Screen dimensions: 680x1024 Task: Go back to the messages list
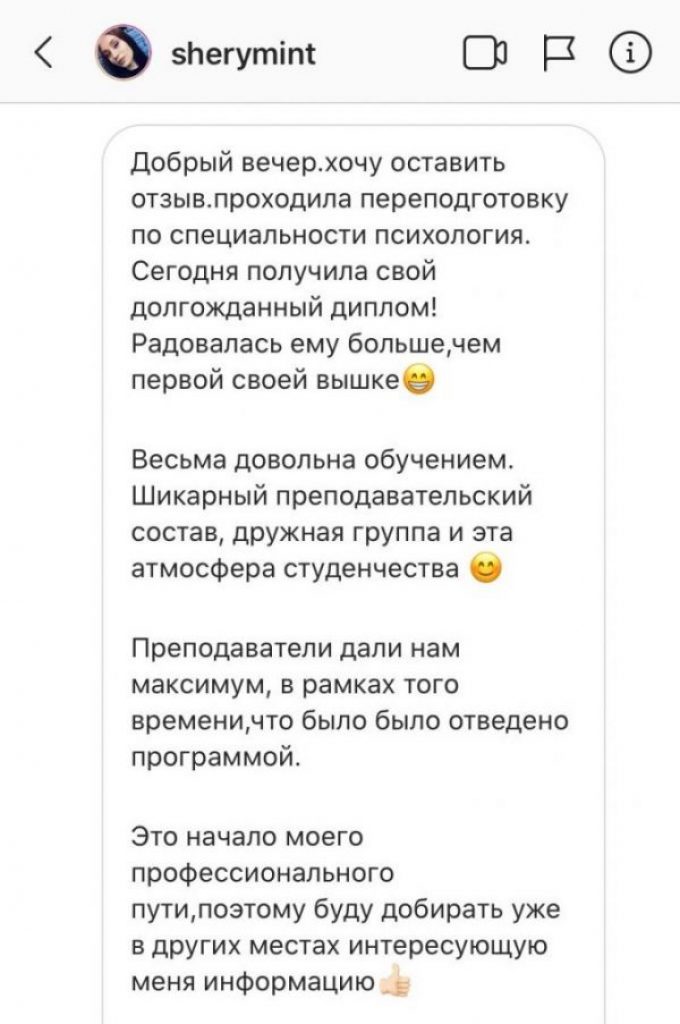[43, 53]
